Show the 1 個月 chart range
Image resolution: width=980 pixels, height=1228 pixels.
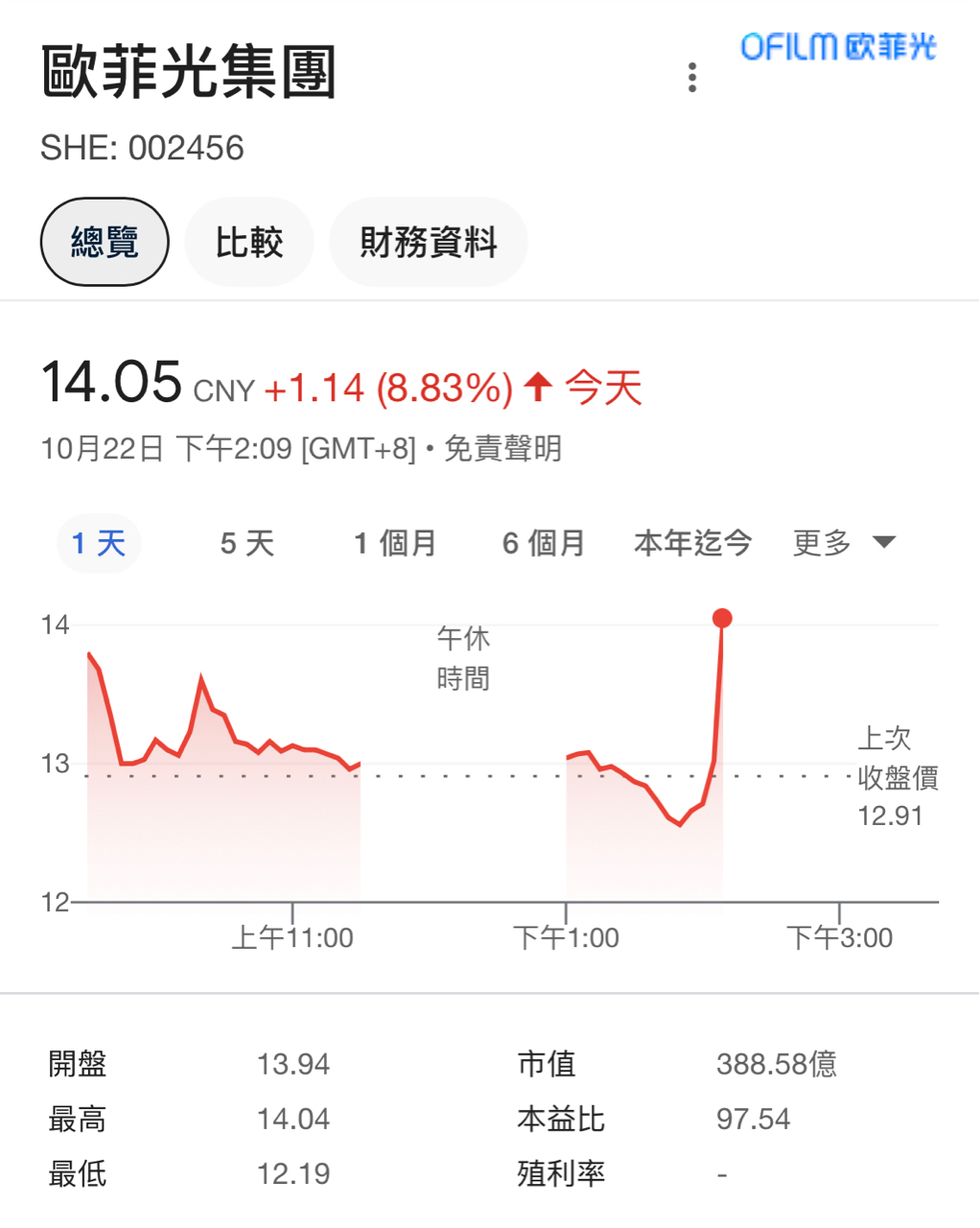coord(395,543)
